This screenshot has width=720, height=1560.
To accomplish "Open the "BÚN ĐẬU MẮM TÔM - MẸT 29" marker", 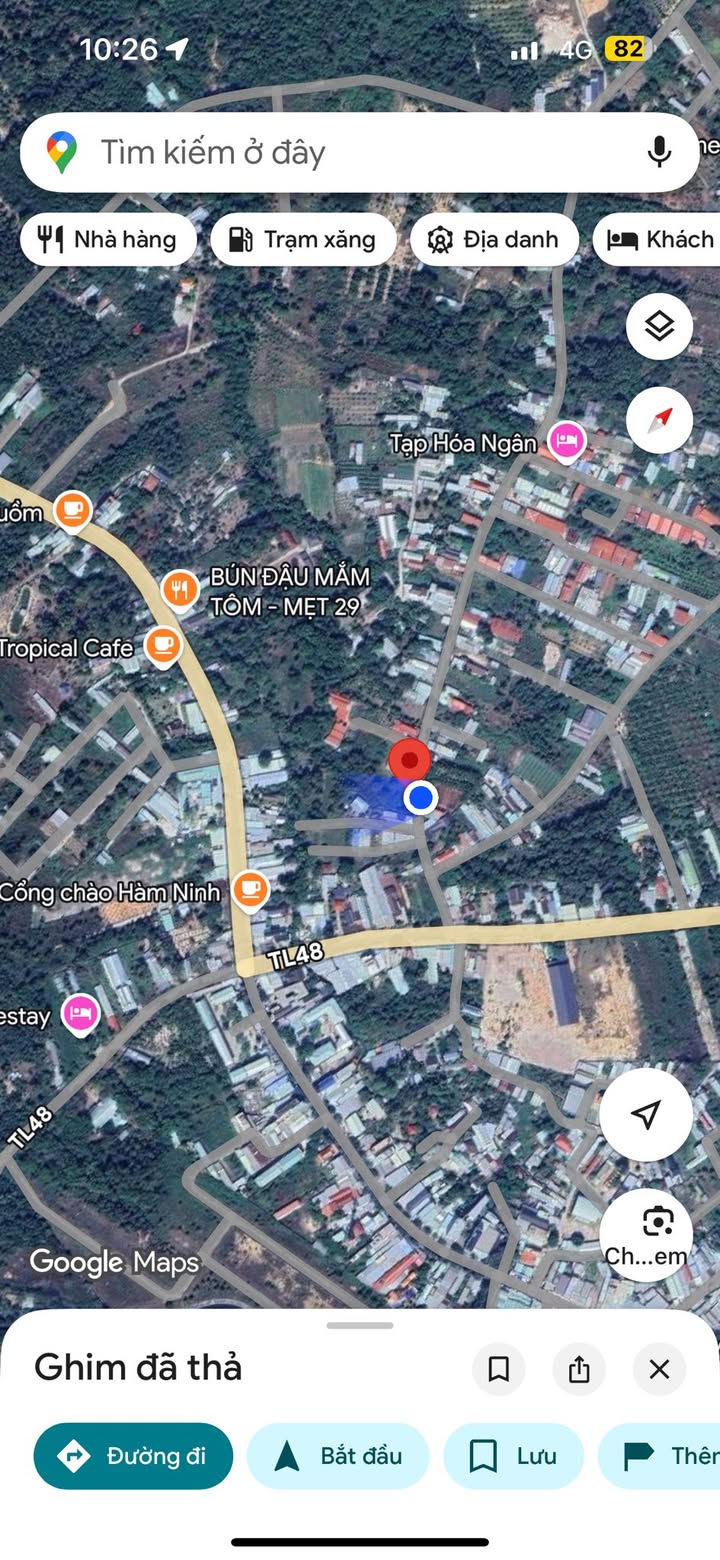I will tap(180, 590).
